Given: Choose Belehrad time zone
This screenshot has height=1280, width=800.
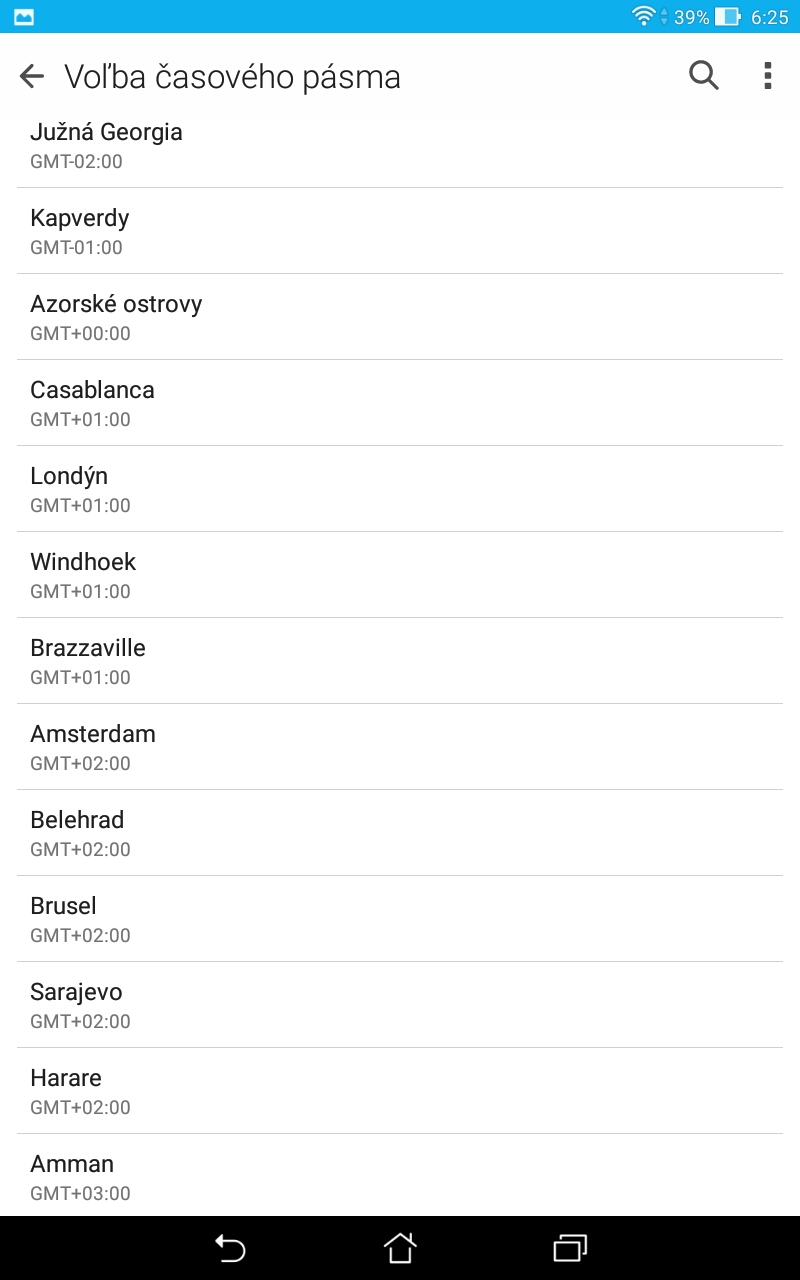Looking at the screenshot, I should tap(400, 833).
